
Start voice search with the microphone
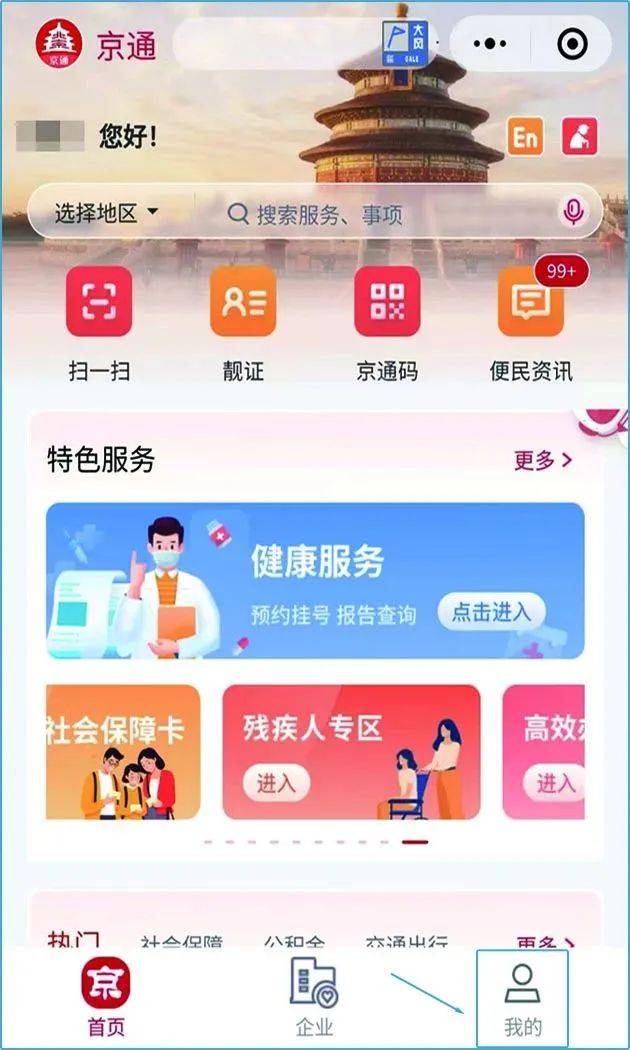click(573, 212)
